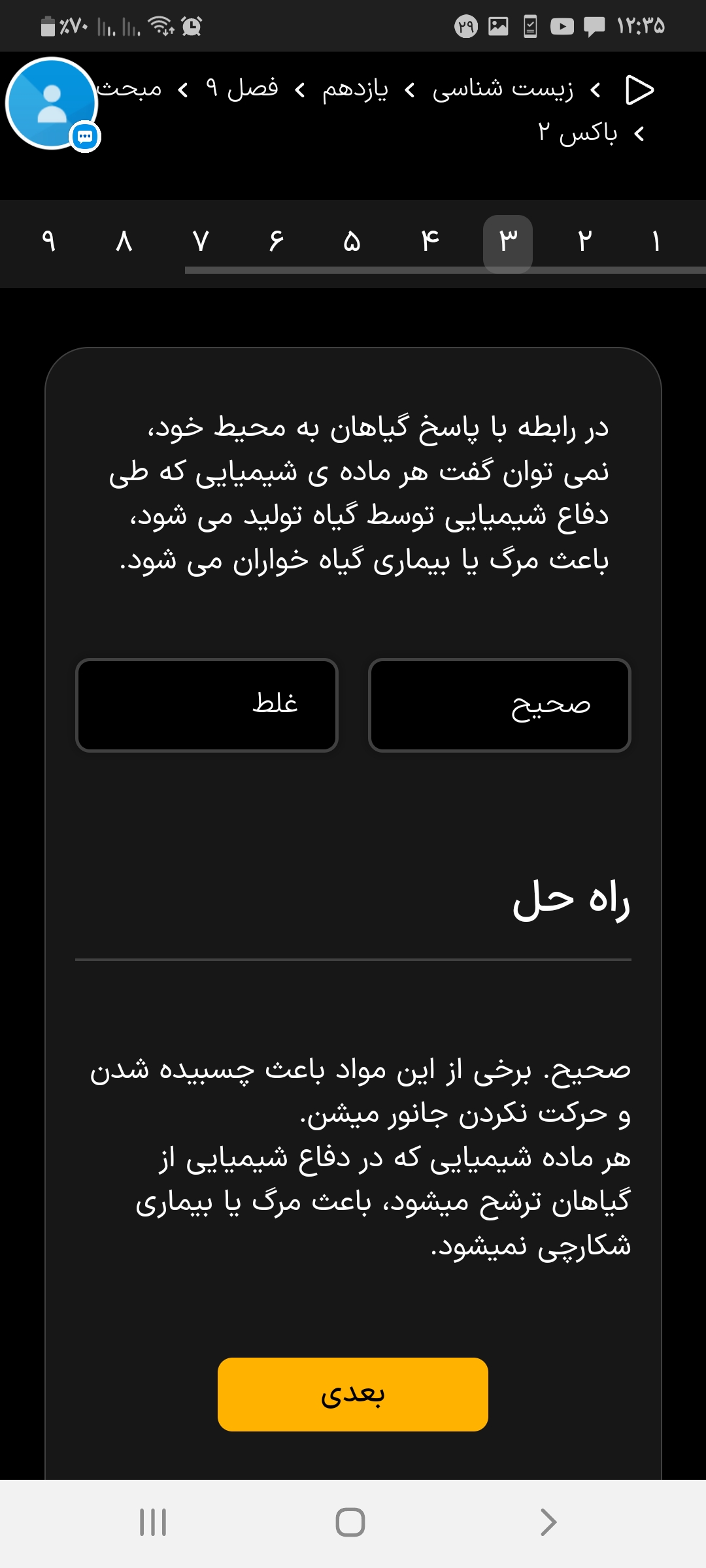Choose the غلط answer option
Screen dimensions: 706x1568
(x=207, y=705)
